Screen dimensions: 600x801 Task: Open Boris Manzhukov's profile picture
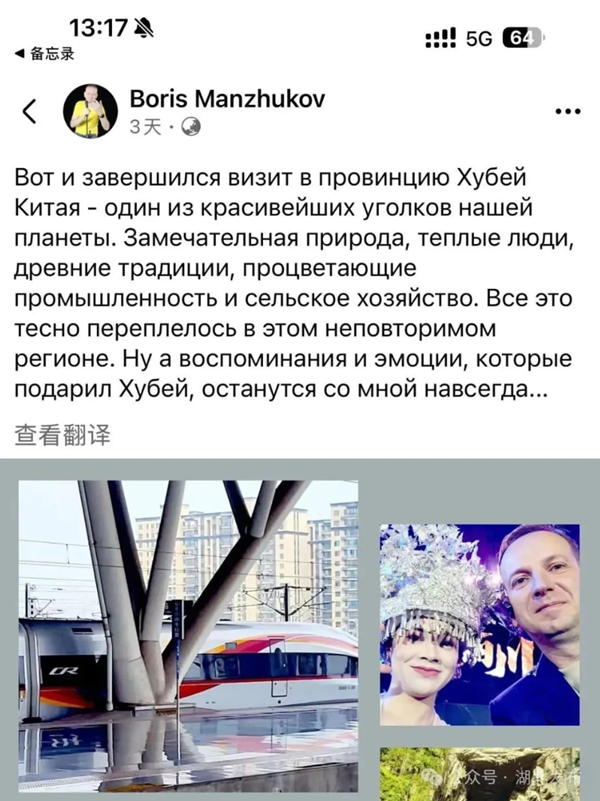(x=91, y=111)
